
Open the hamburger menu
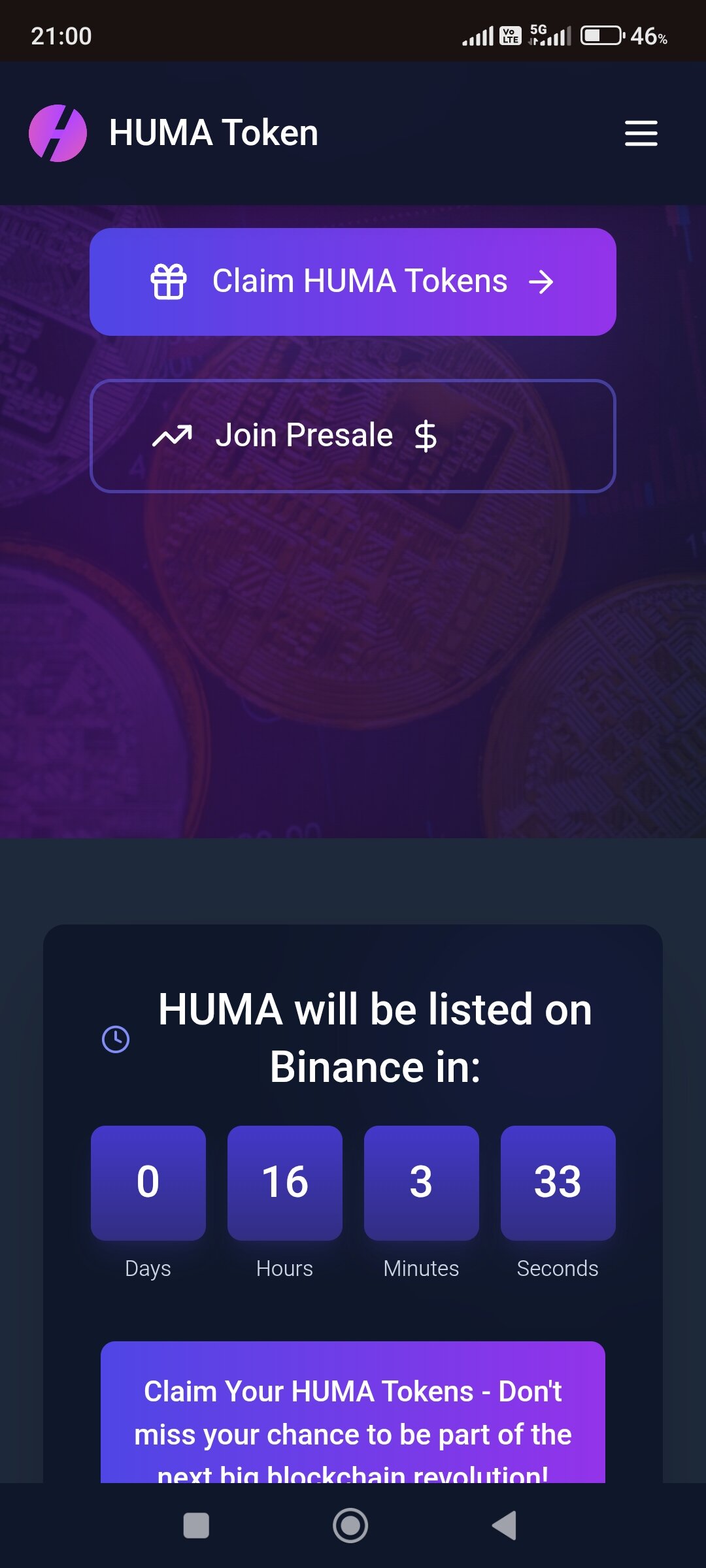[x=641, y=133]
